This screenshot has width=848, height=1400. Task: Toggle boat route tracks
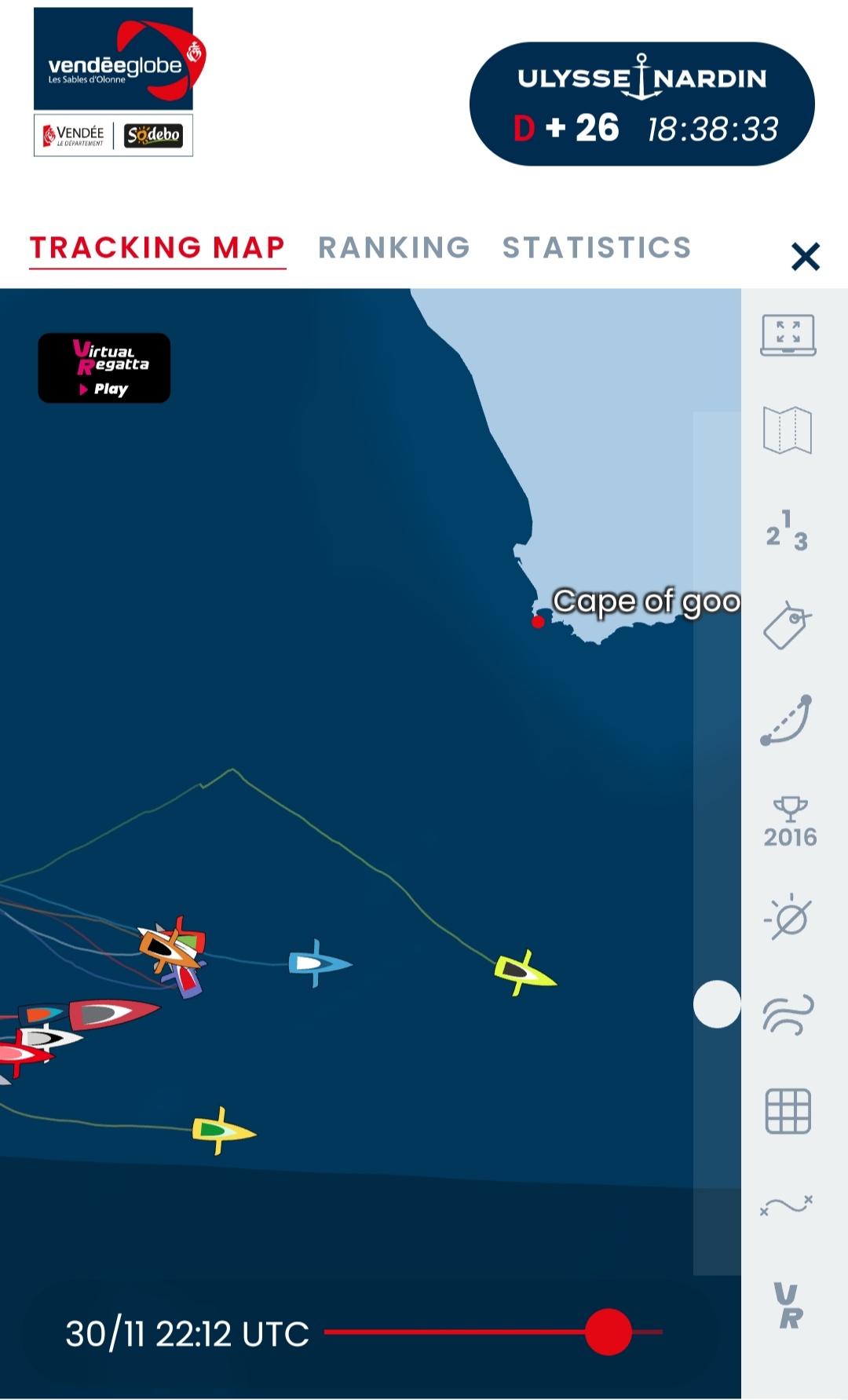pyautogui.click(x=787, y=719)
